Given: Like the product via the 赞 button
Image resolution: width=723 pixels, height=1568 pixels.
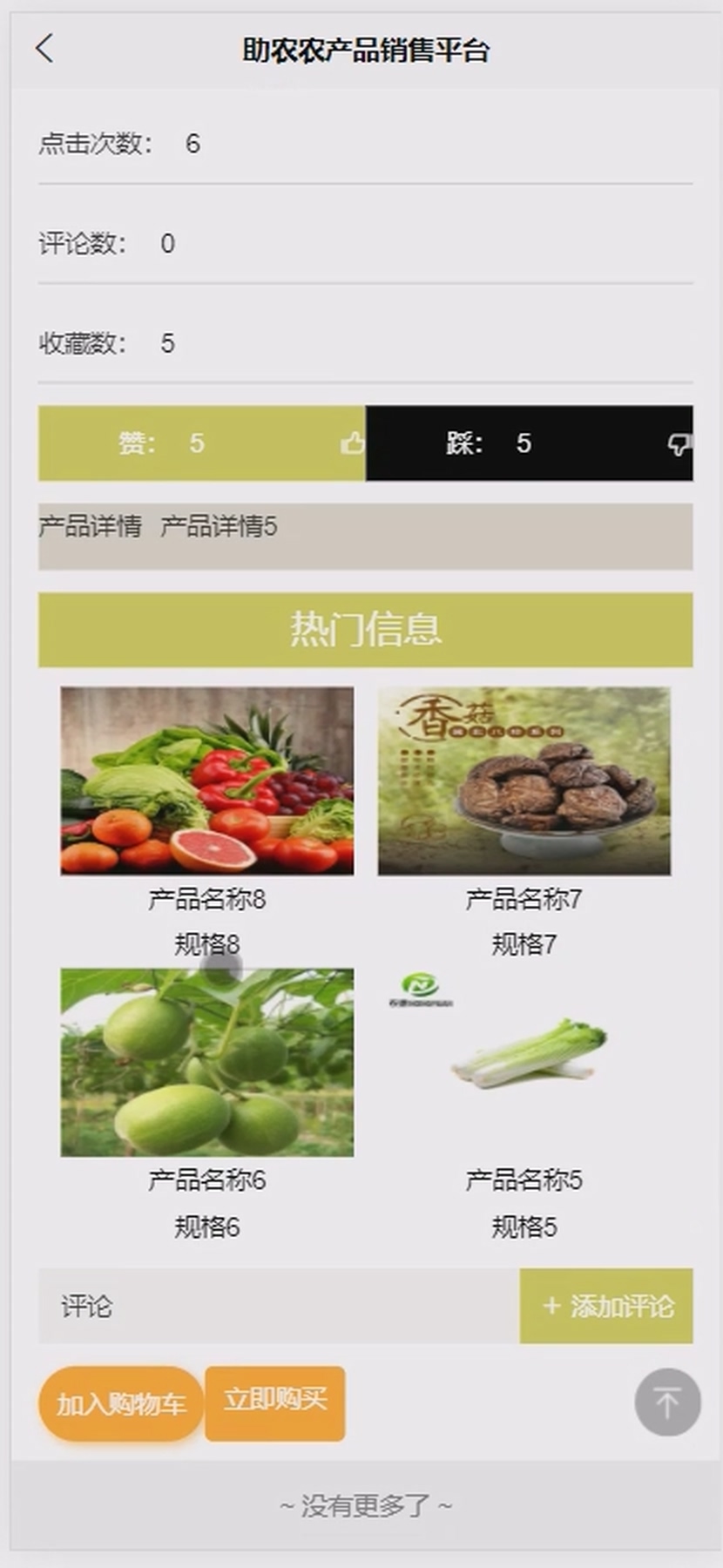Looking at the screenshot, I should pos(202,443).
